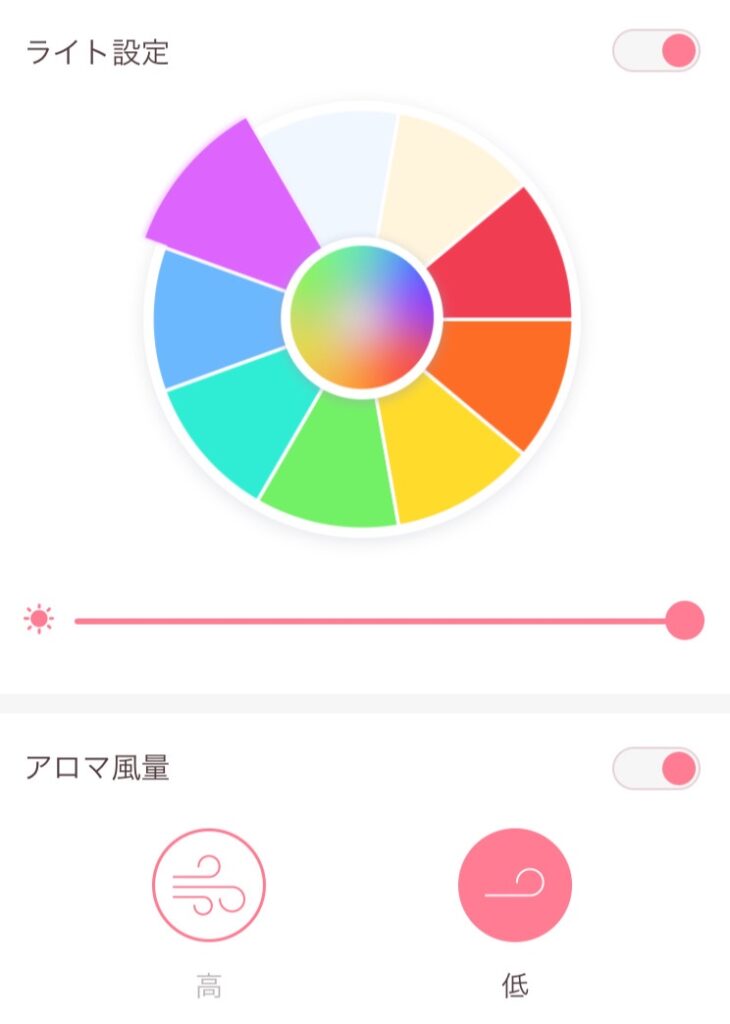Pick the sky blue color segment
The width and height of the screenshot is (730, 1024).
click(210, 318)
